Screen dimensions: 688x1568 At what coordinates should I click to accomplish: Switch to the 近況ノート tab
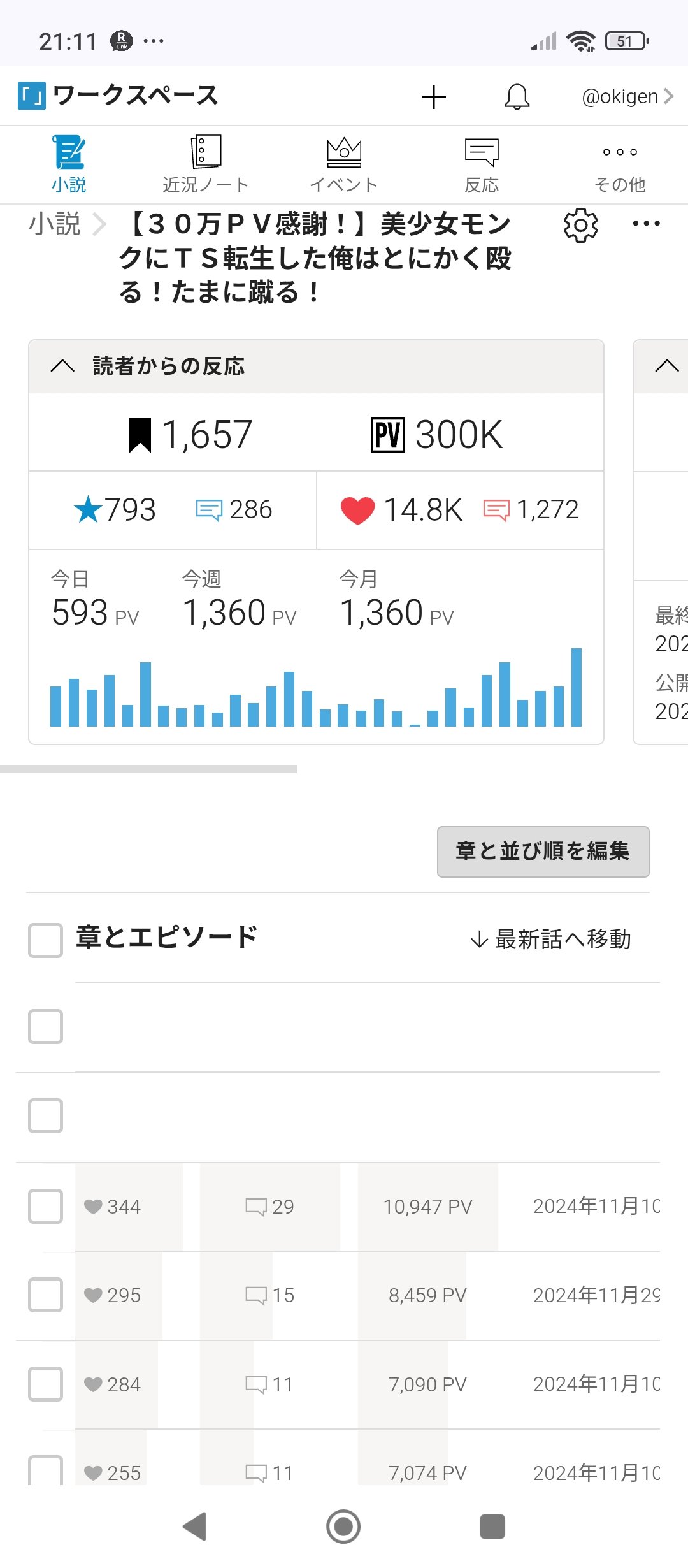tap(205, 164)
